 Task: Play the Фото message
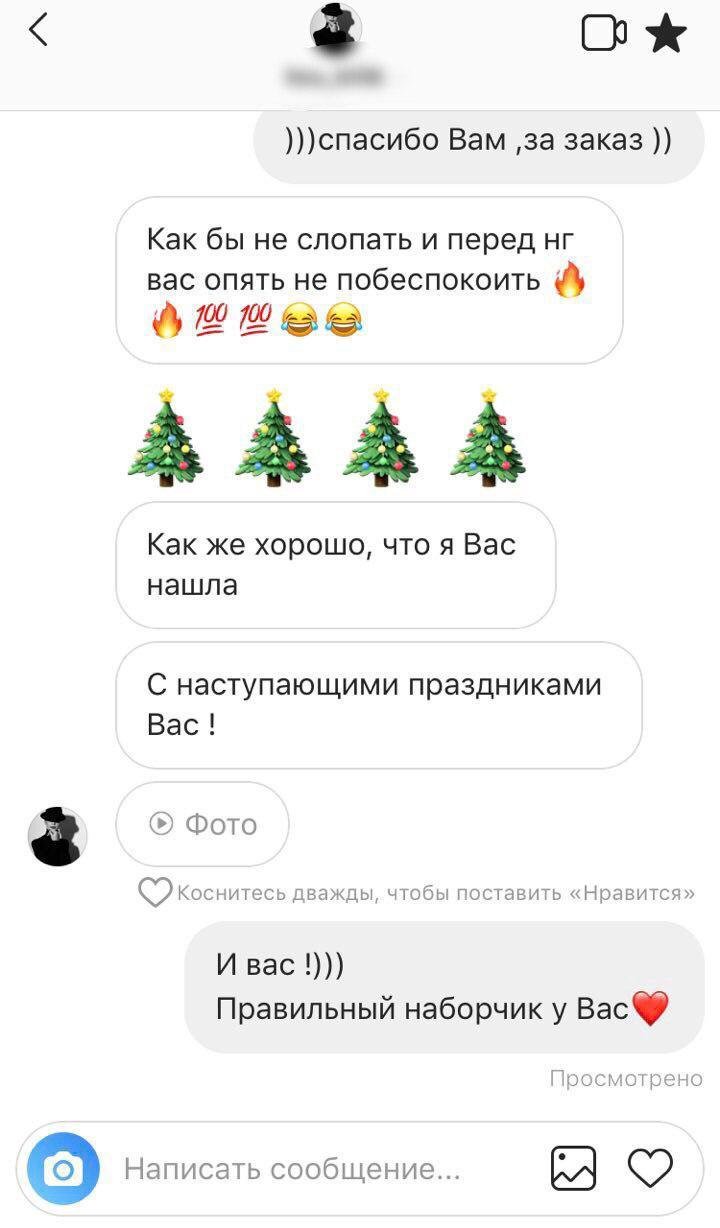click(203, 824)
